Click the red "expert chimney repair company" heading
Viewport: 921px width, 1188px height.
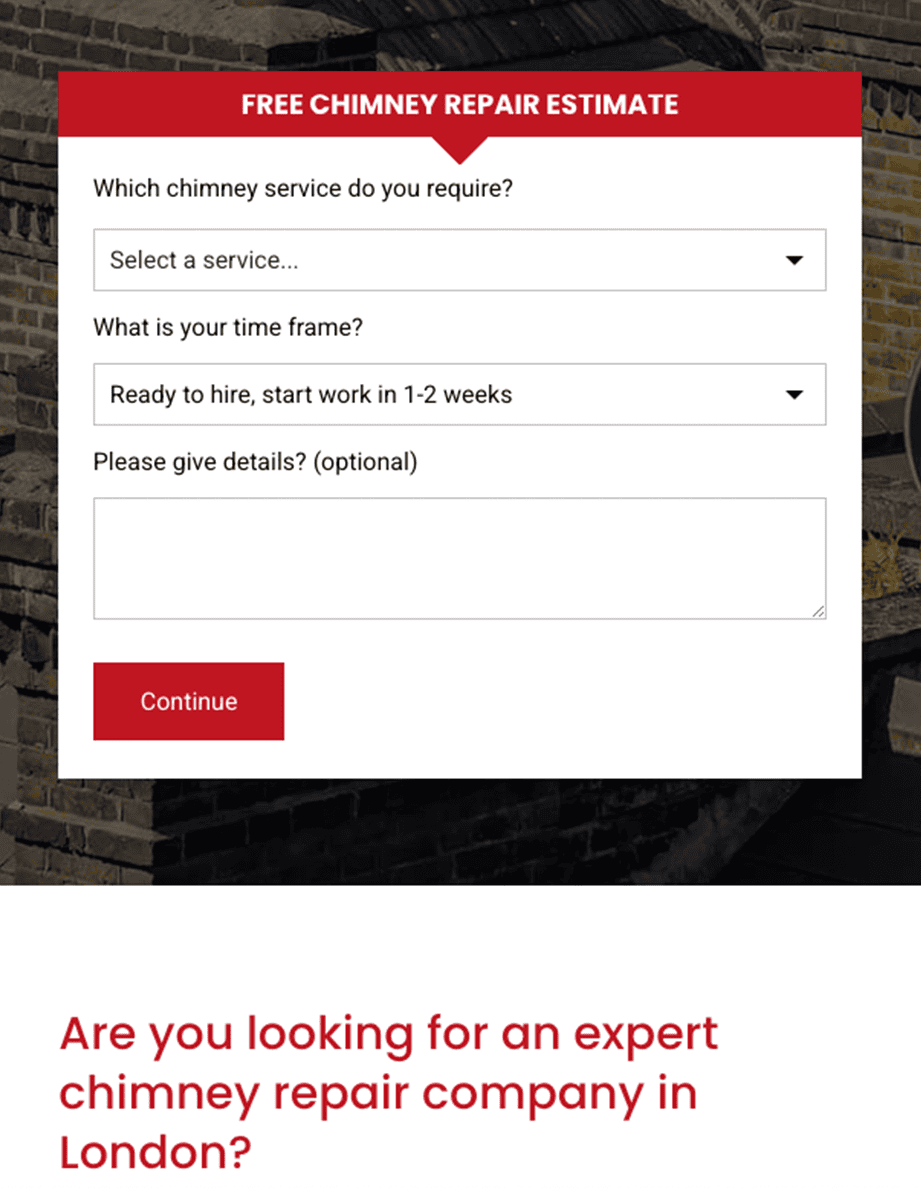point(388,1093)
